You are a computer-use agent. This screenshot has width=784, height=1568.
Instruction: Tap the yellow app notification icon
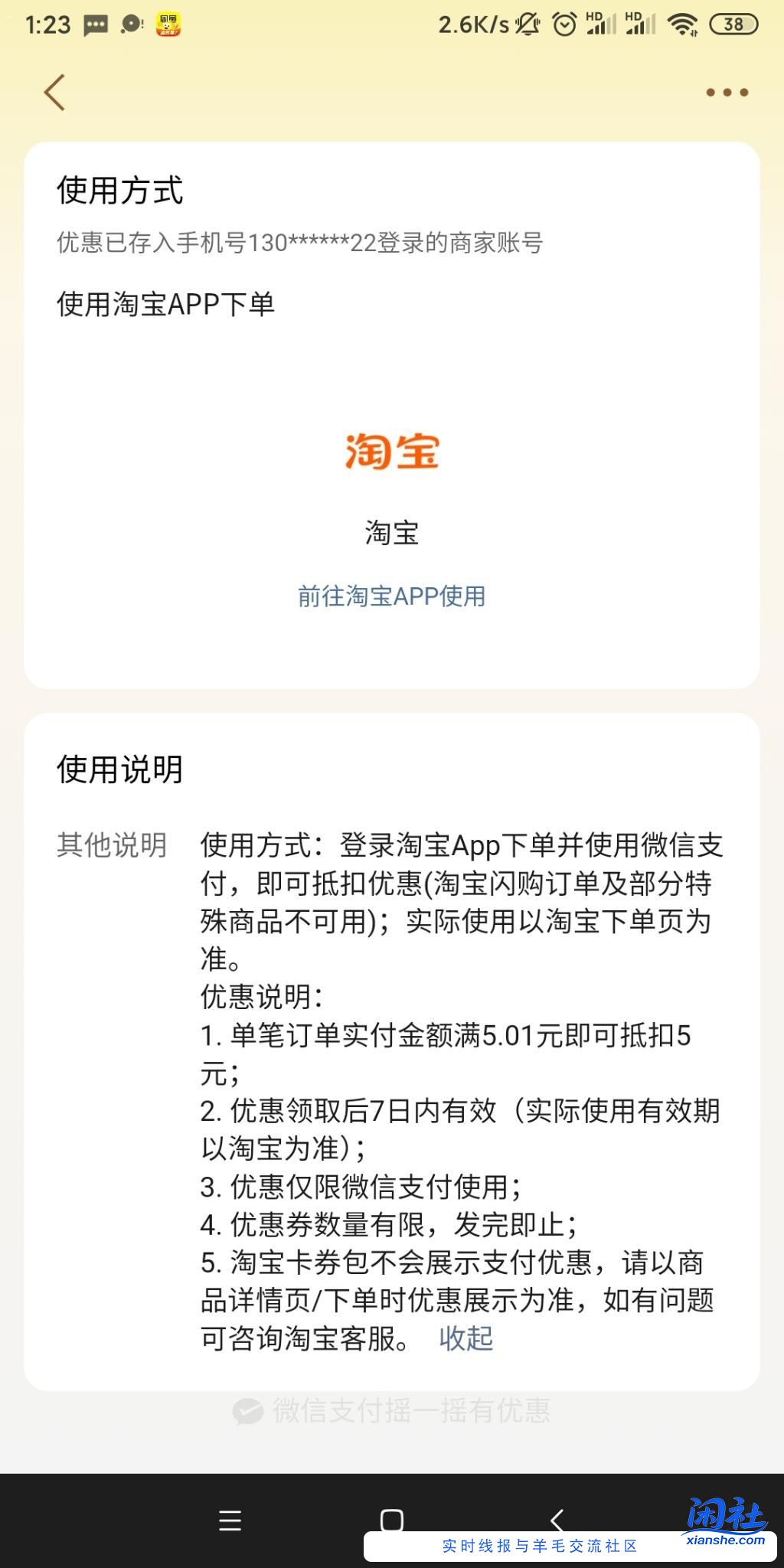pos(170,24)
